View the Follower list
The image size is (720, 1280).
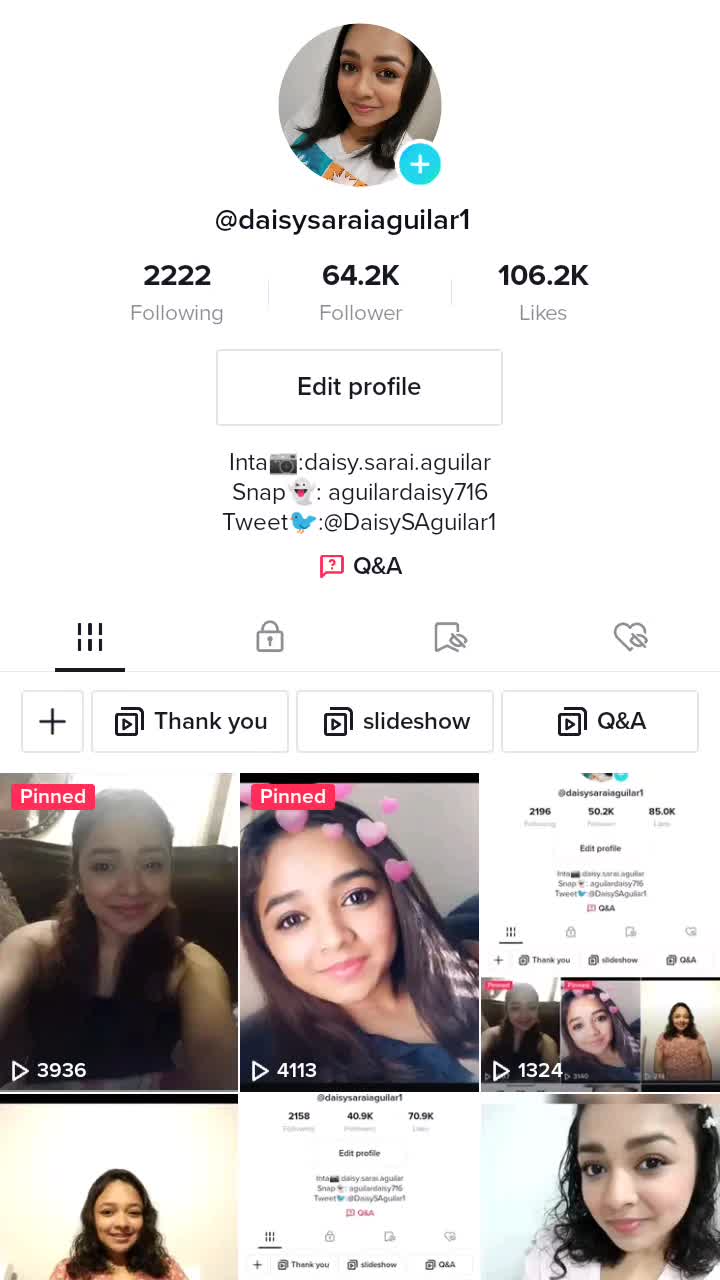click(x=360, y=292)
